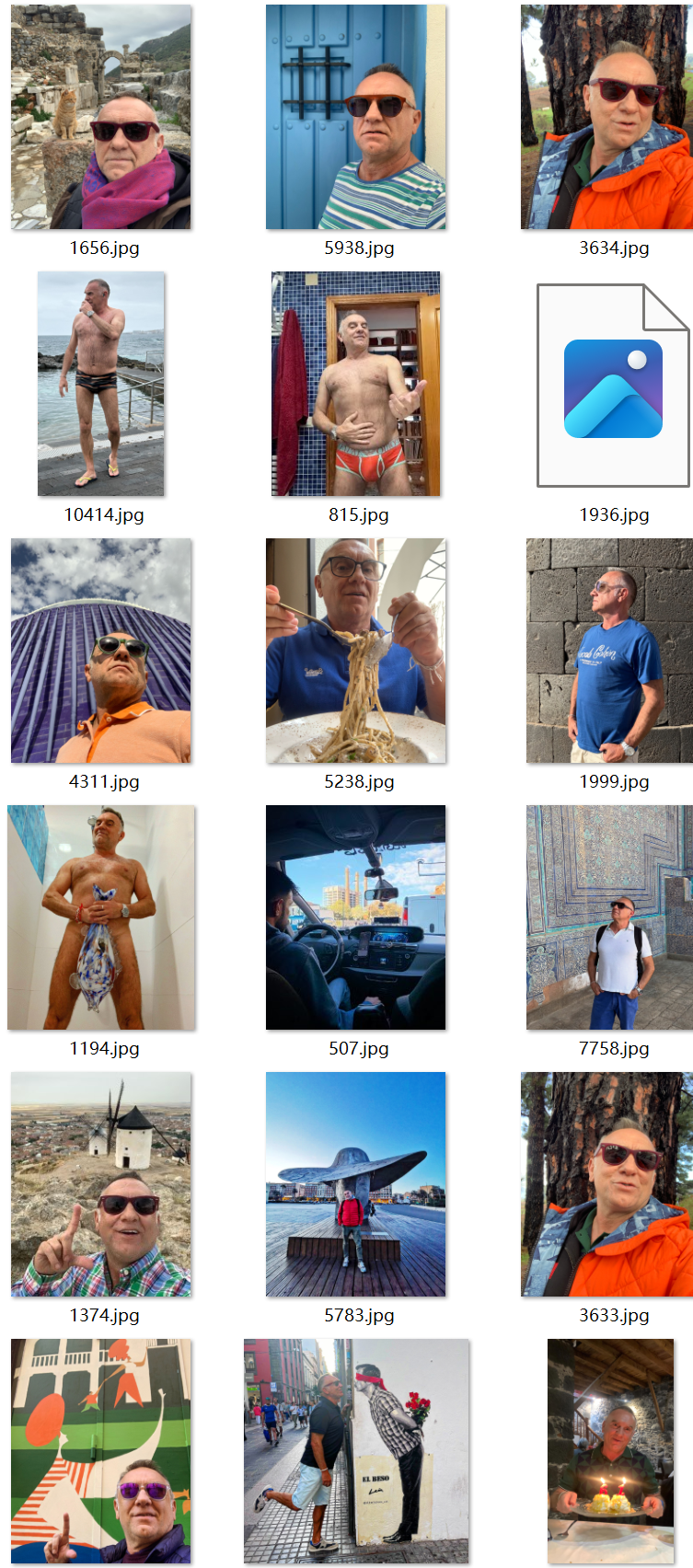693x1568 pixels.
Task: Open image file 3633.jpg
Action: click(607, 1184)
